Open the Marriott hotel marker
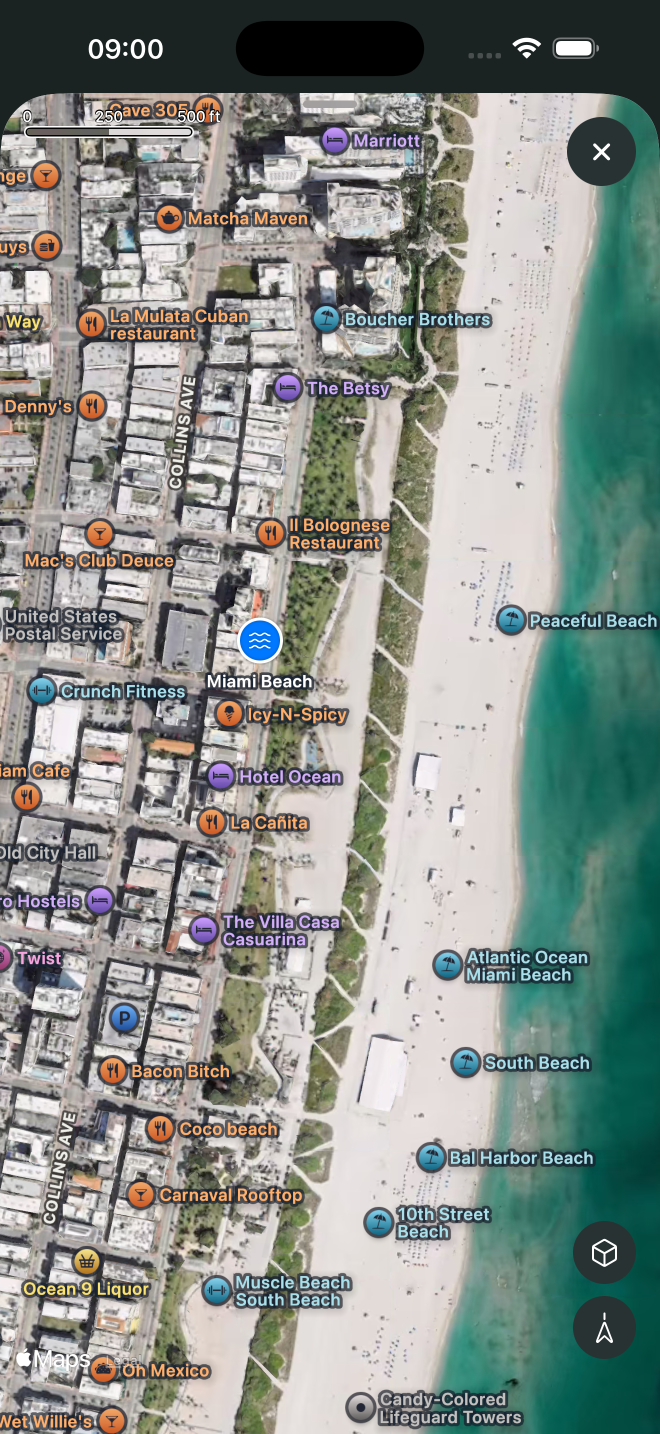 (x=335, y=140)
